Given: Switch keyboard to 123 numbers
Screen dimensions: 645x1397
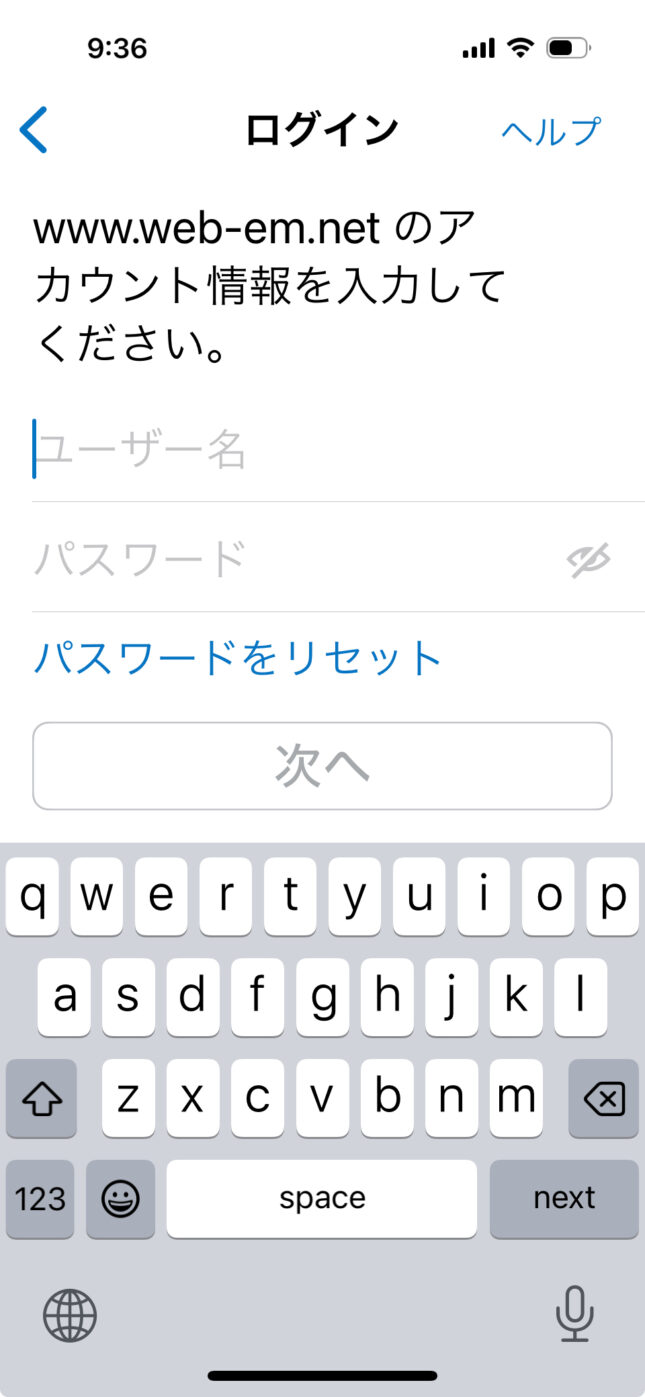Looking at the screenshot, I should pos(41,1198).
